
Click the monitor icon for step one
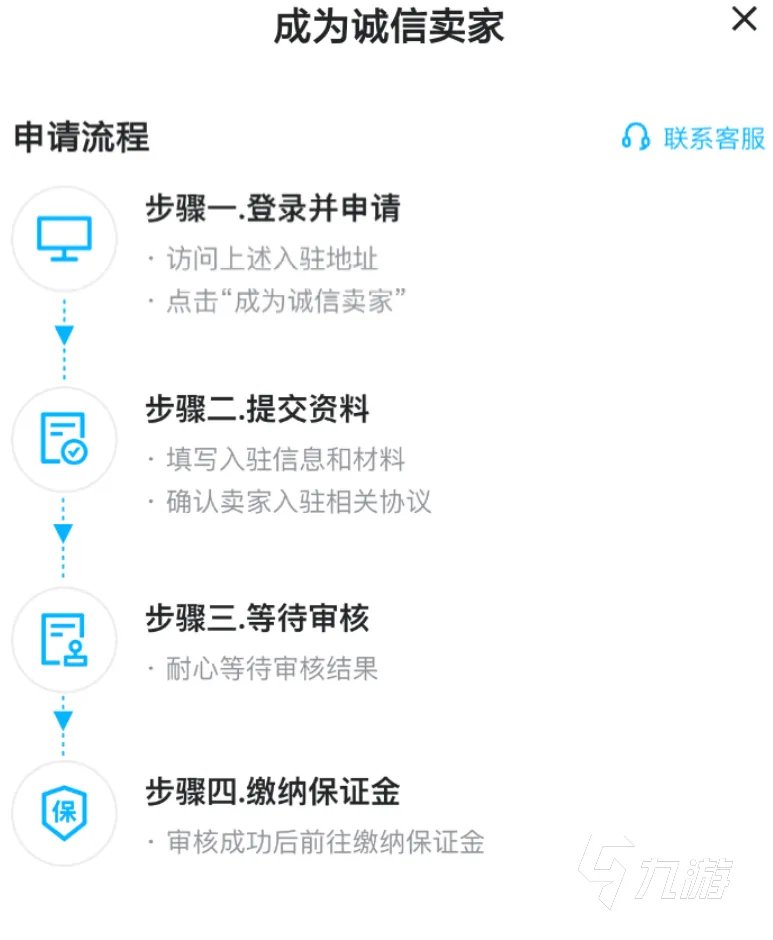[x=64, y=238]
